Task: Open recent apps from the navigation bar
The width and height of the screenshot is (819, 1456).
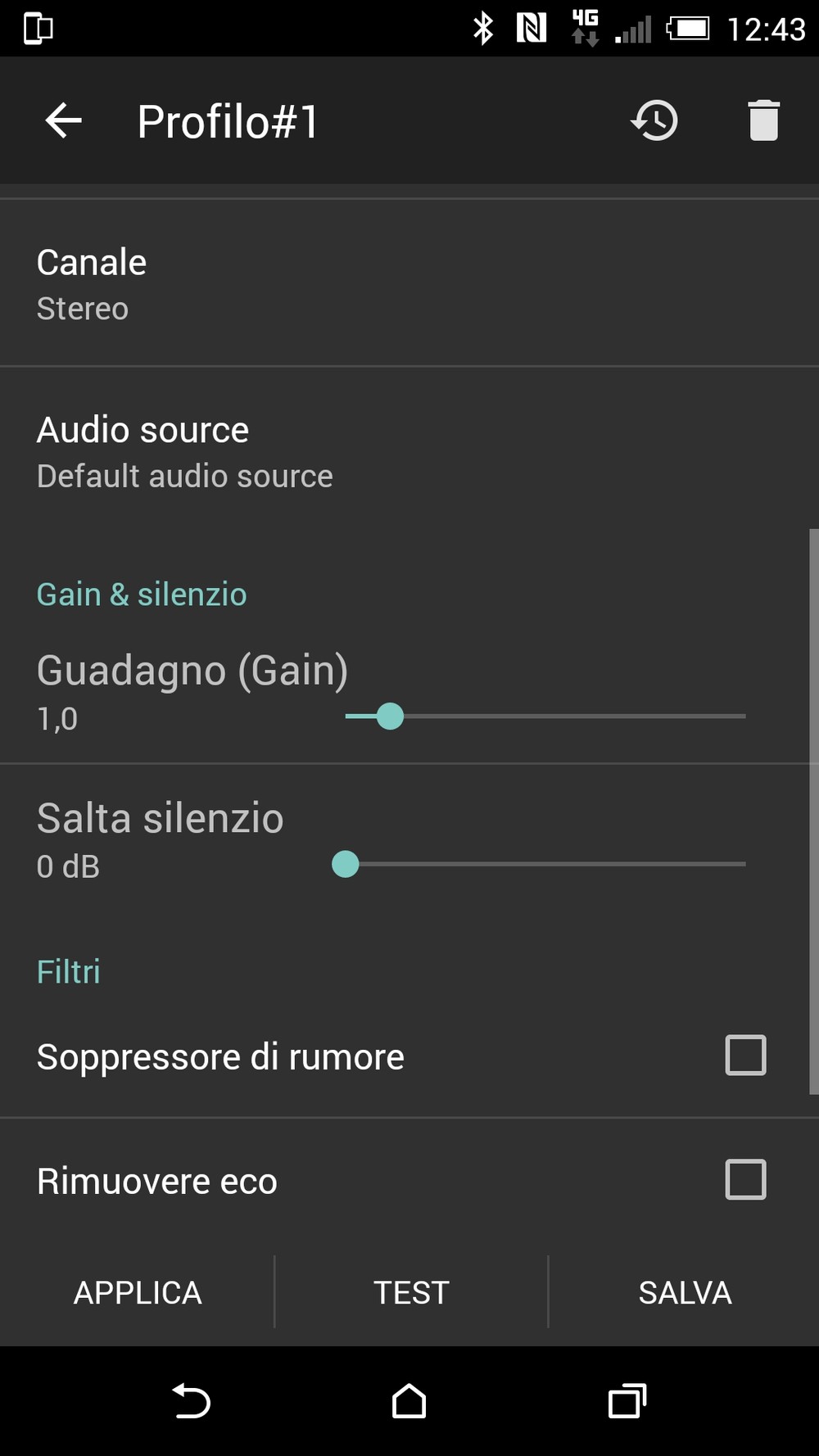Action: (627, 1401)
